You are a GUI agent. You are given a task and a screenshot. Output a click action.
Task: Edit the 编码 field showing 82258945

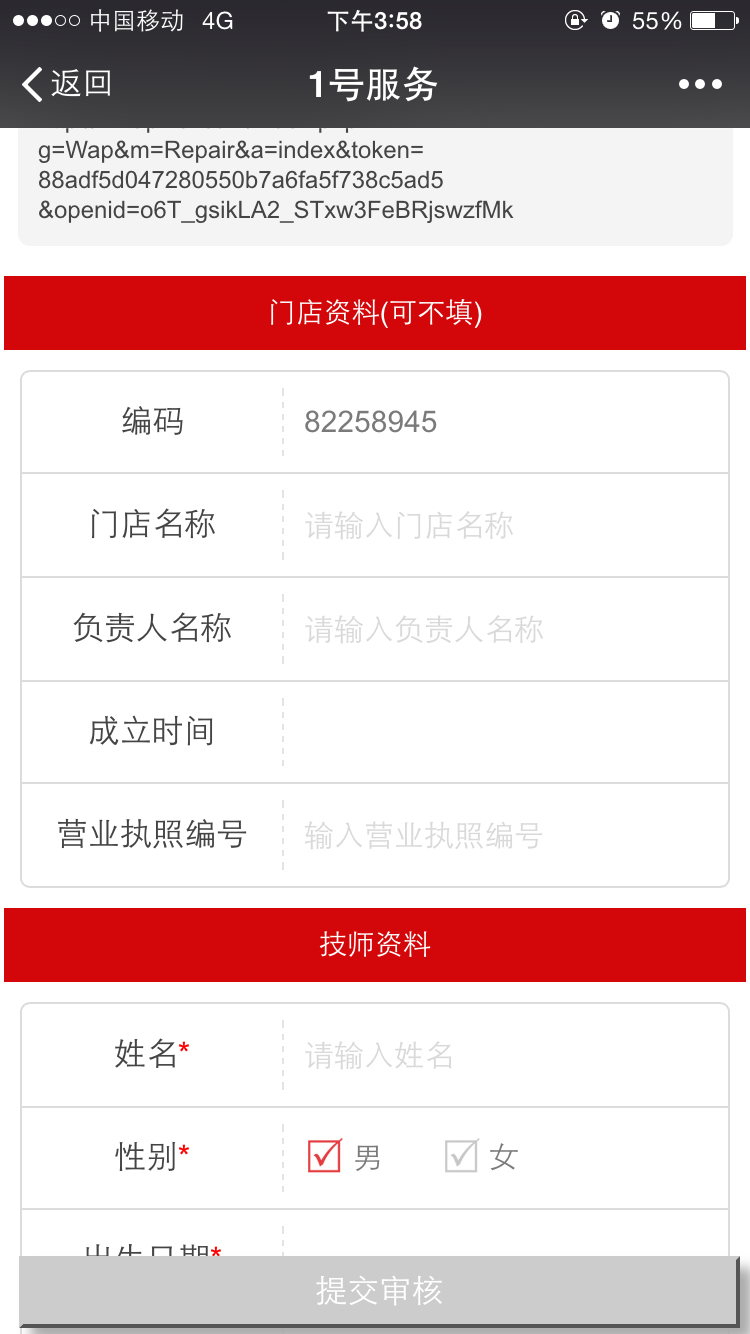505,422
